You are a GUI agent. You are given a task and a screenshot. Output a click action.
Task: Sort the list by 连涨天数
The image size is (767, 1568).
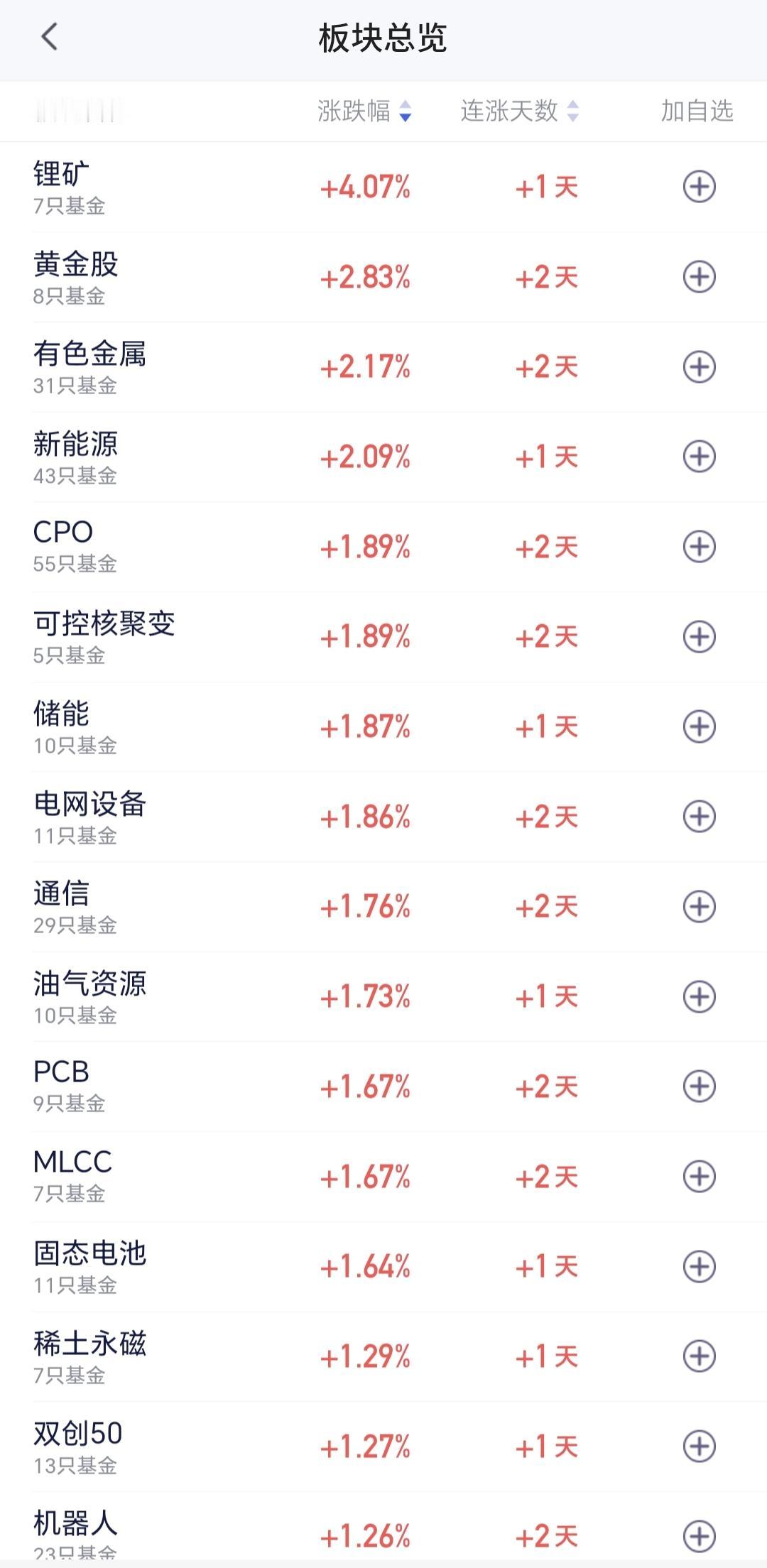coord(520,111)
